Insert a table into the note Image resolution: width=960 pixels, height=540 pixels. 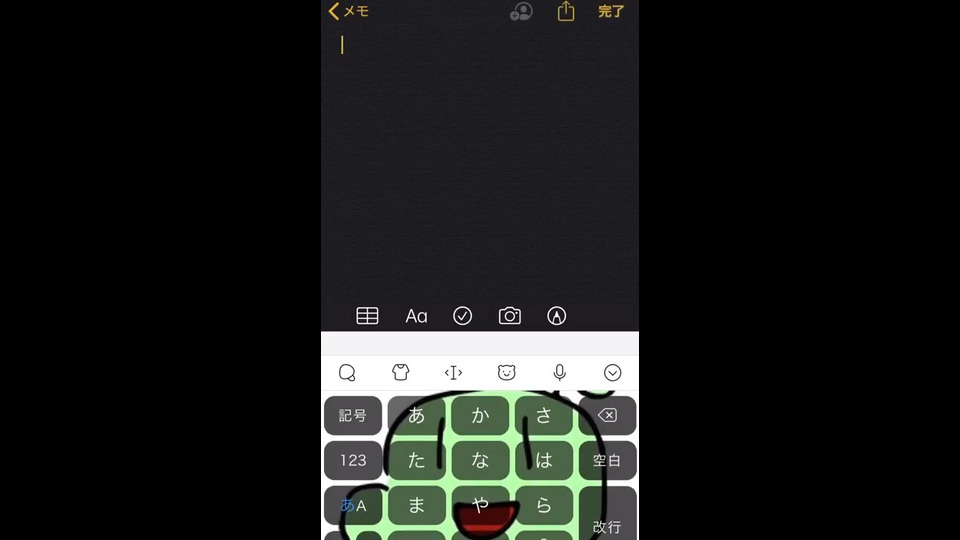point(367,316)
